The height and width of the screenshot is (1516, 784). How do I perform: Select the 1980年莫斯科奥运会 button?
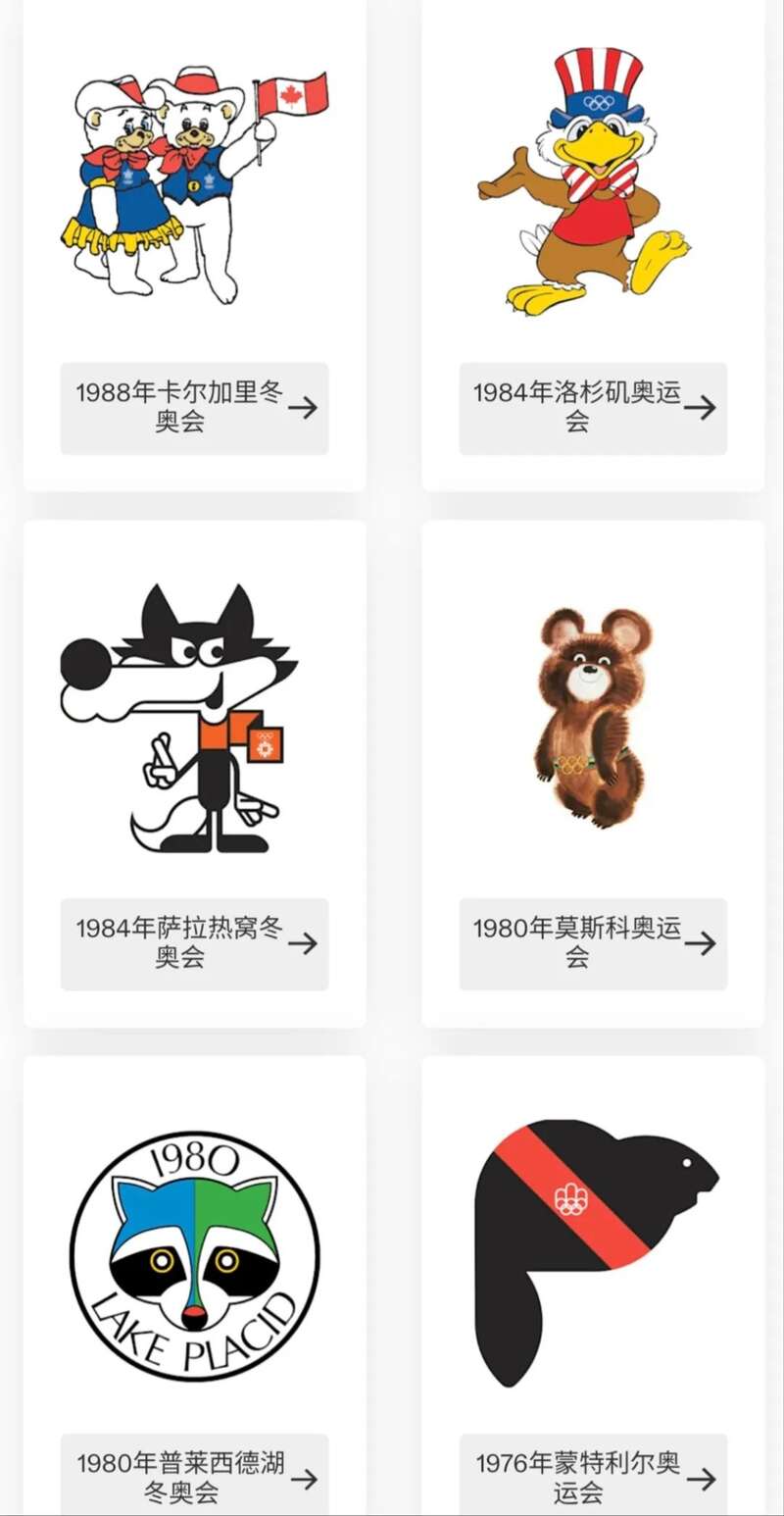(593, 943)
